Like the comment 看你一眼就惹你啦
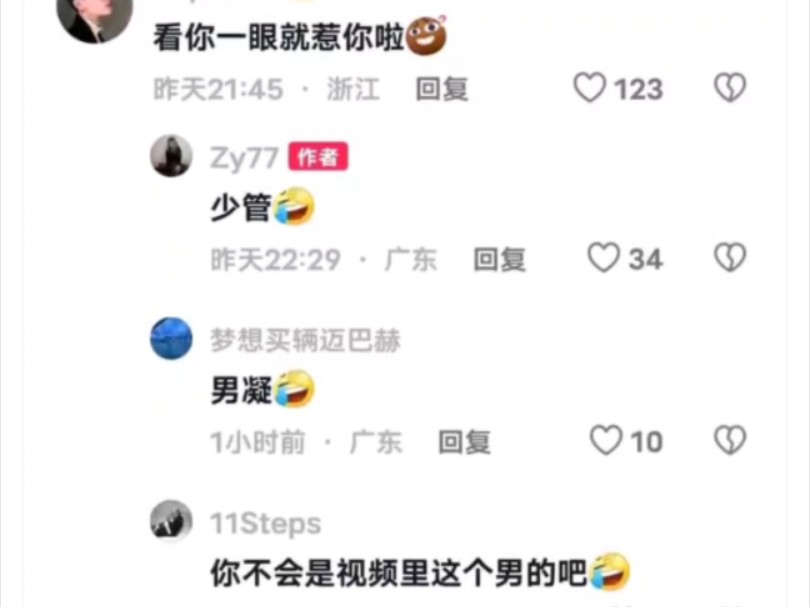 click(x=591, y=89)
